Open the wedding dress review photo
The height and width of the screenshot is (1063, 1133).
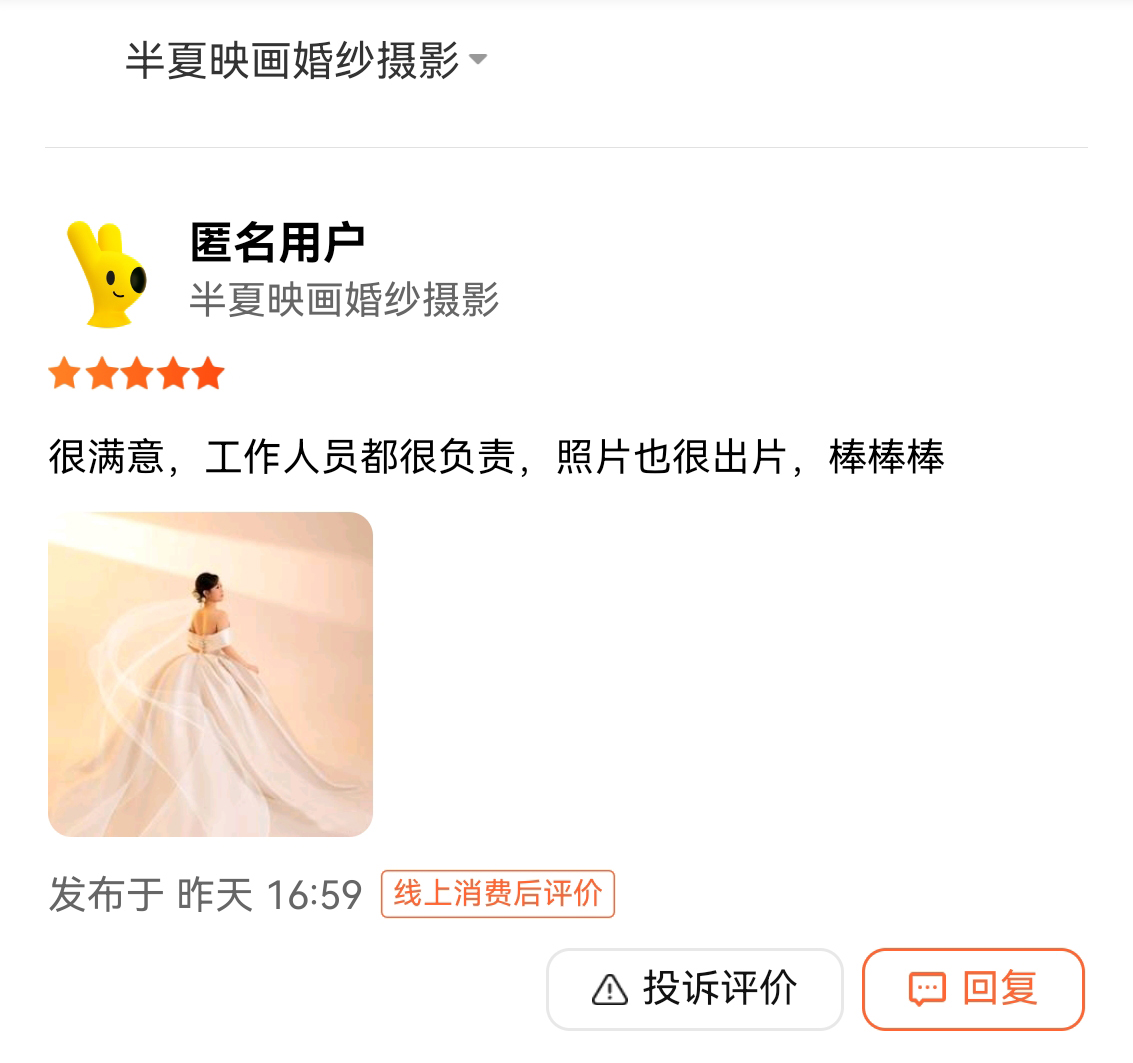click(210, 674)
